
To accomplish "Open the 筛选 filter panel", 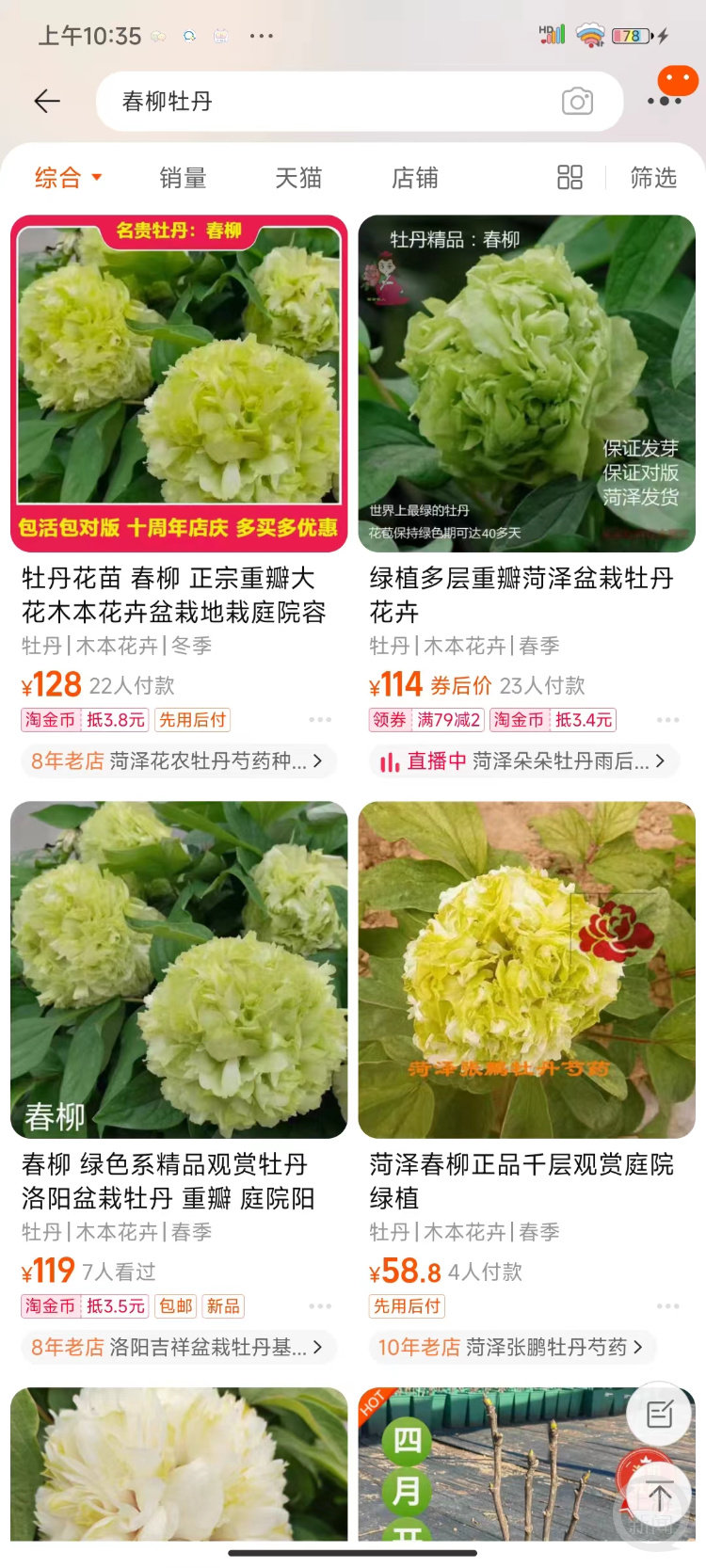I will [x=653, y=177].
